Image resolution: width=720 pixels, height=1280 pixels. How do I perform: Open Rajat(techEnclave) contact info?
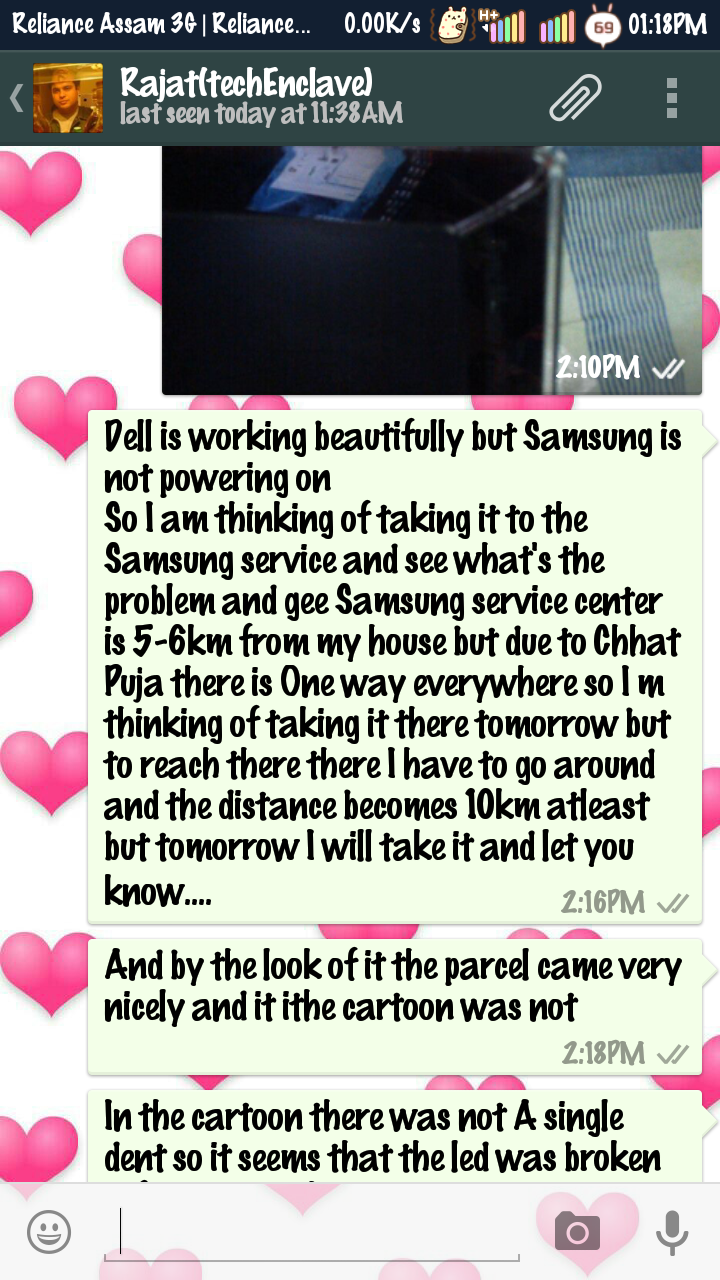tap(261, 97)
